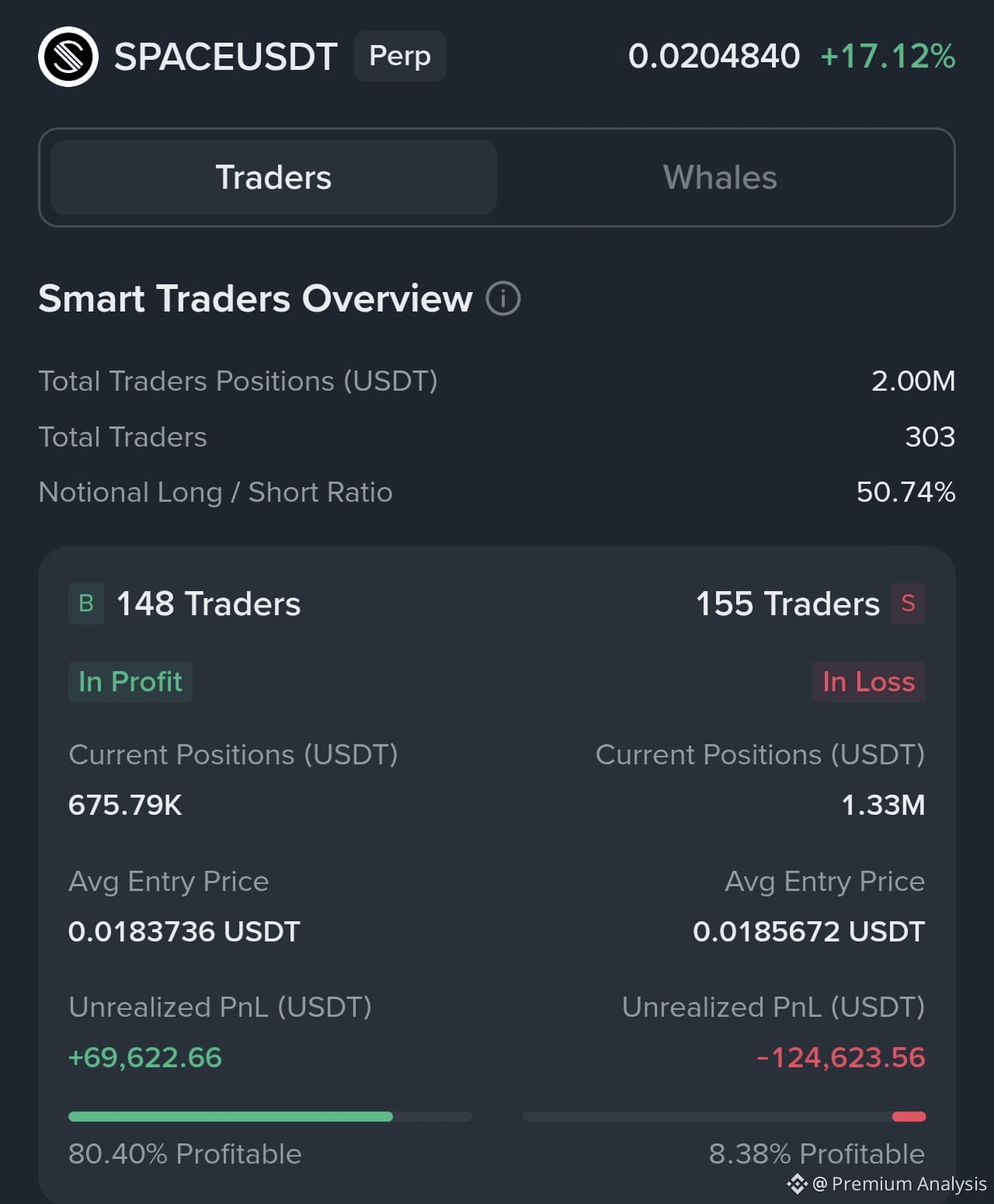Click the Premium Analysis diamond icon

tap(797, 1185)
